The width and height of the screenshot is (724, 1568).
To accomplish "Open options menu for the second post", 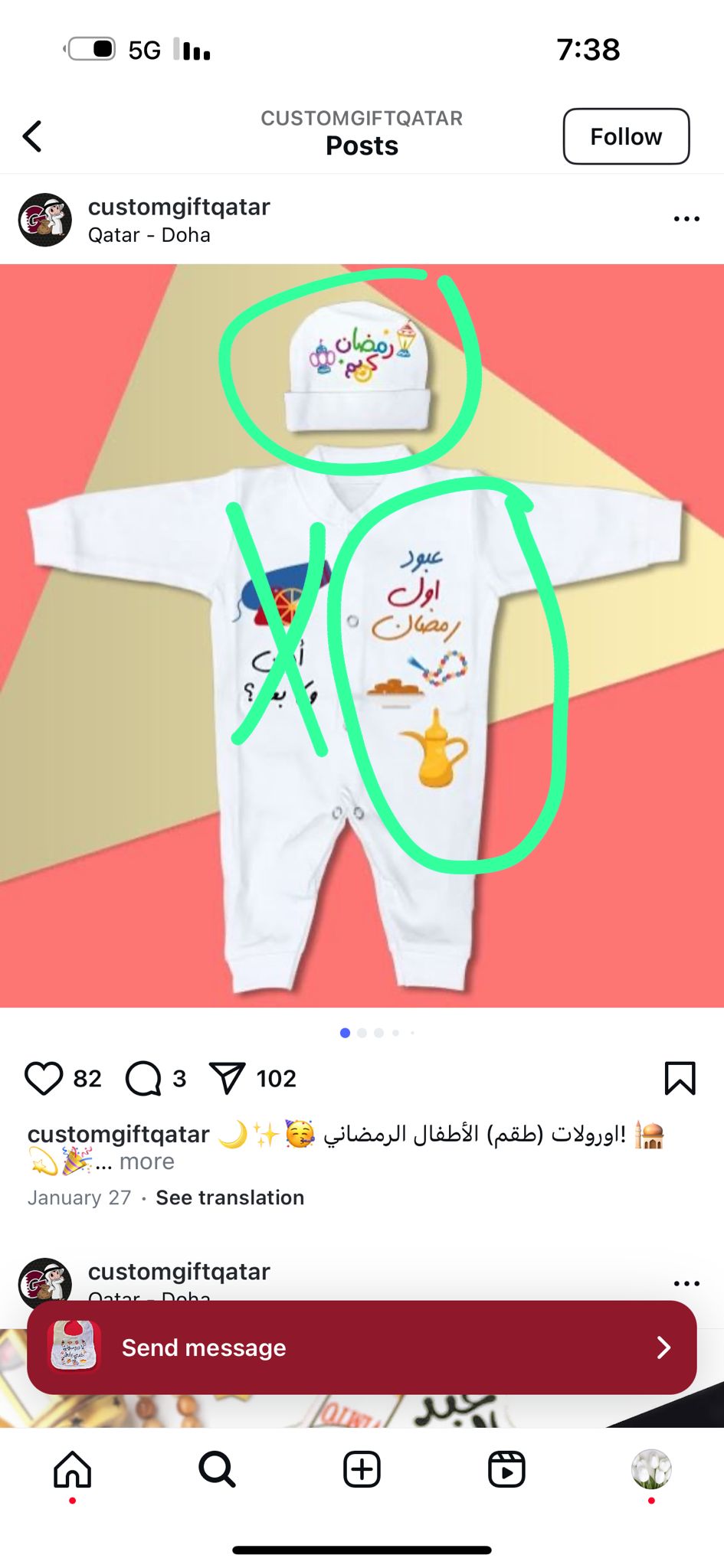I will [x=686, y=1283].
